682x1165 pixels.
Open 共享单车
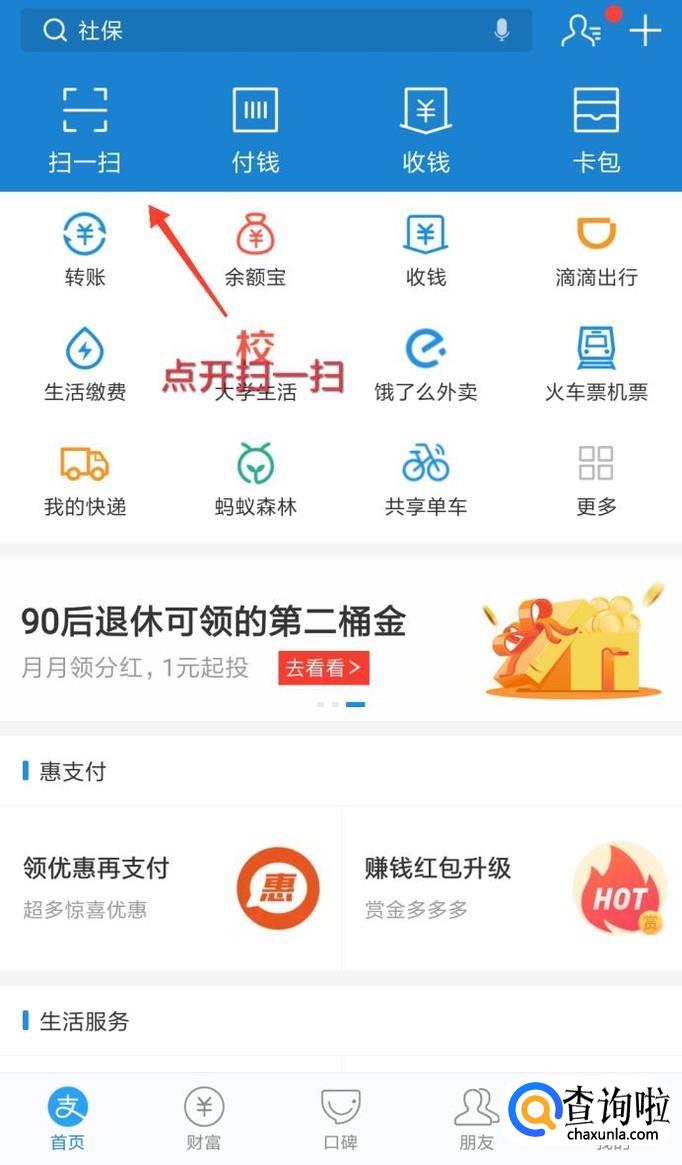(x=426, y=480)
